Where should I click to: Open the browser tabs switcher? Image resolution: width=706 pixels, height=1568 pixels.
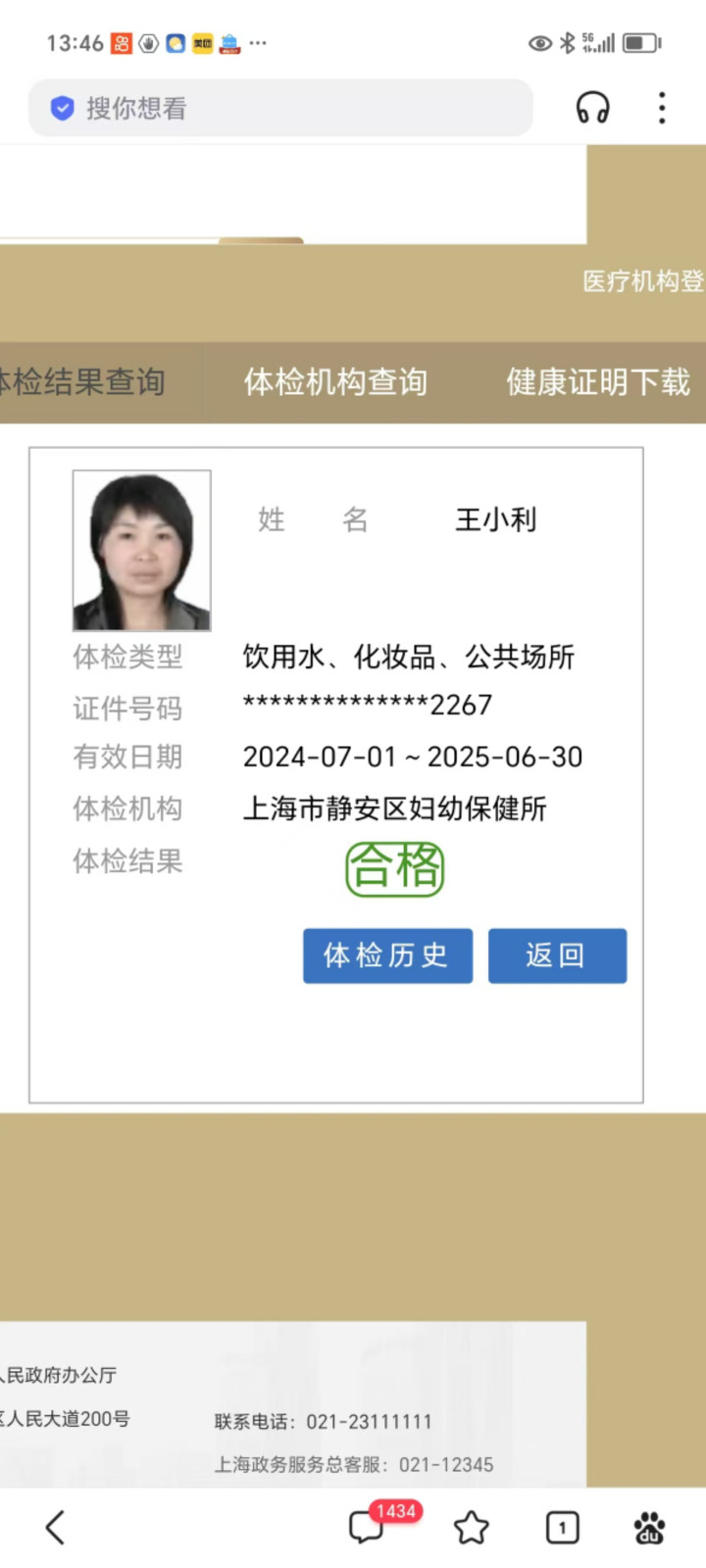[562, 1527]
